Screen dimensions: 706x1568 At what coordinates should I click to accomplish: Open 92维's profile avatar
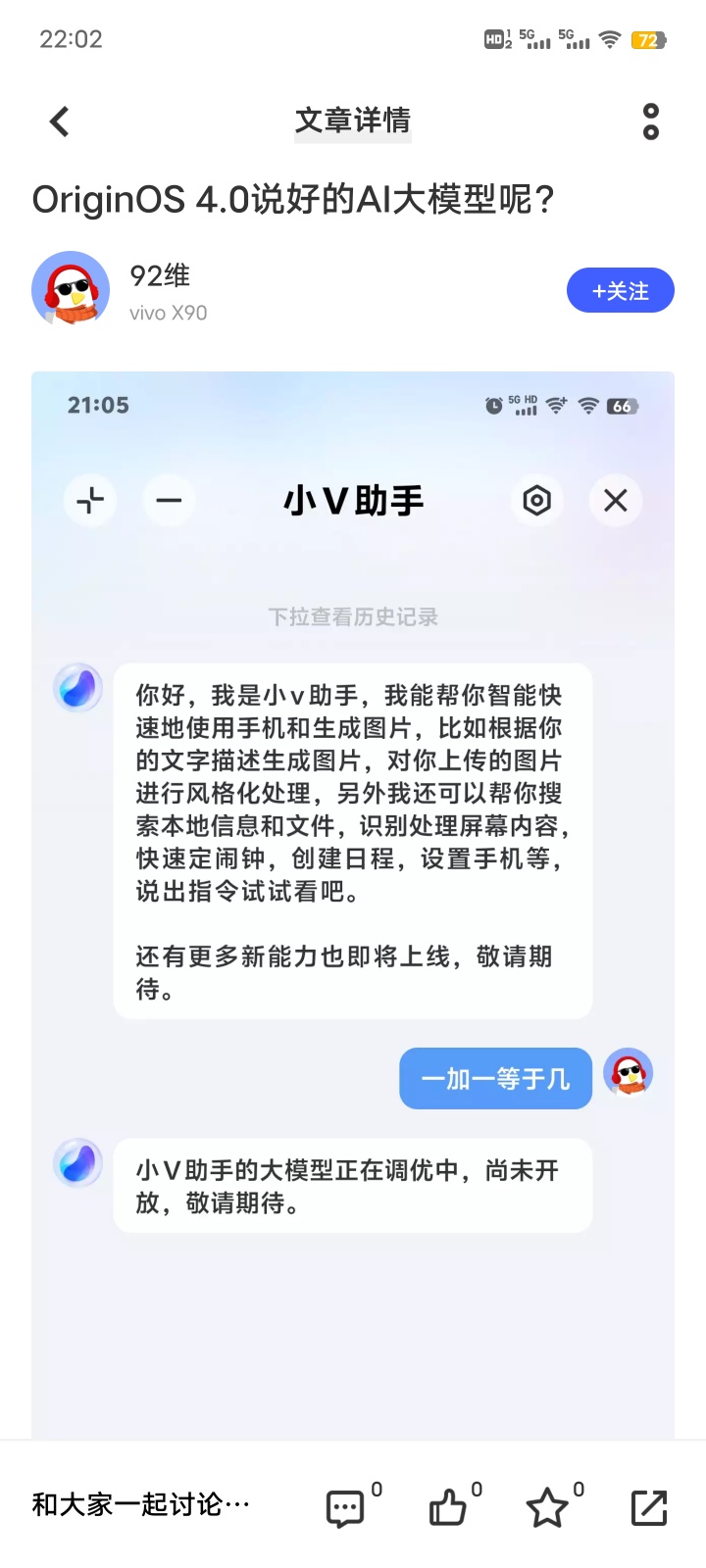point(71,288)
